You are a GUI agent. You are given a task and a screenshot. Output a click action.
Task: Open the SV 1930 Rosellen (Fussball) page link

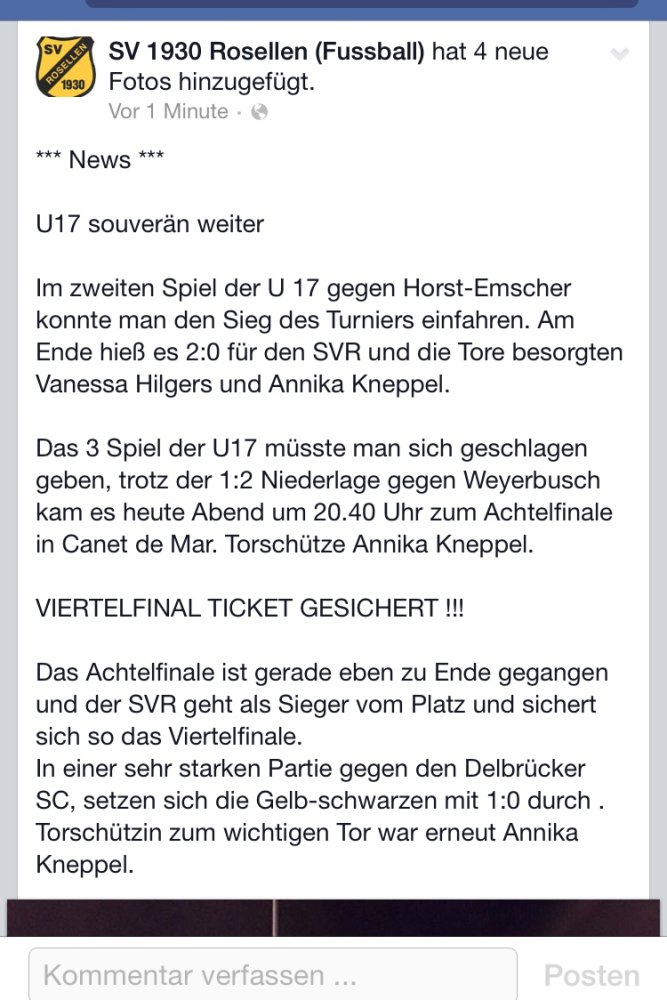(267, 51)
